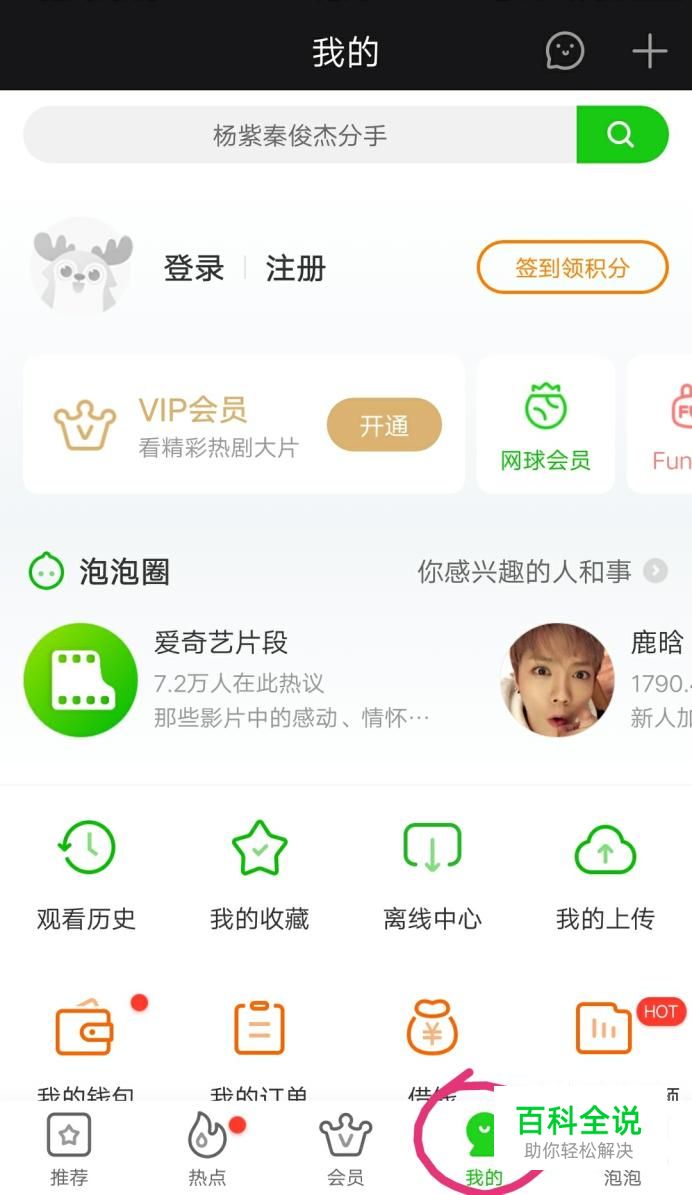Open the messages chat bubble icon
Viewport: 692px width, 1195px height.
click(564, 51)
